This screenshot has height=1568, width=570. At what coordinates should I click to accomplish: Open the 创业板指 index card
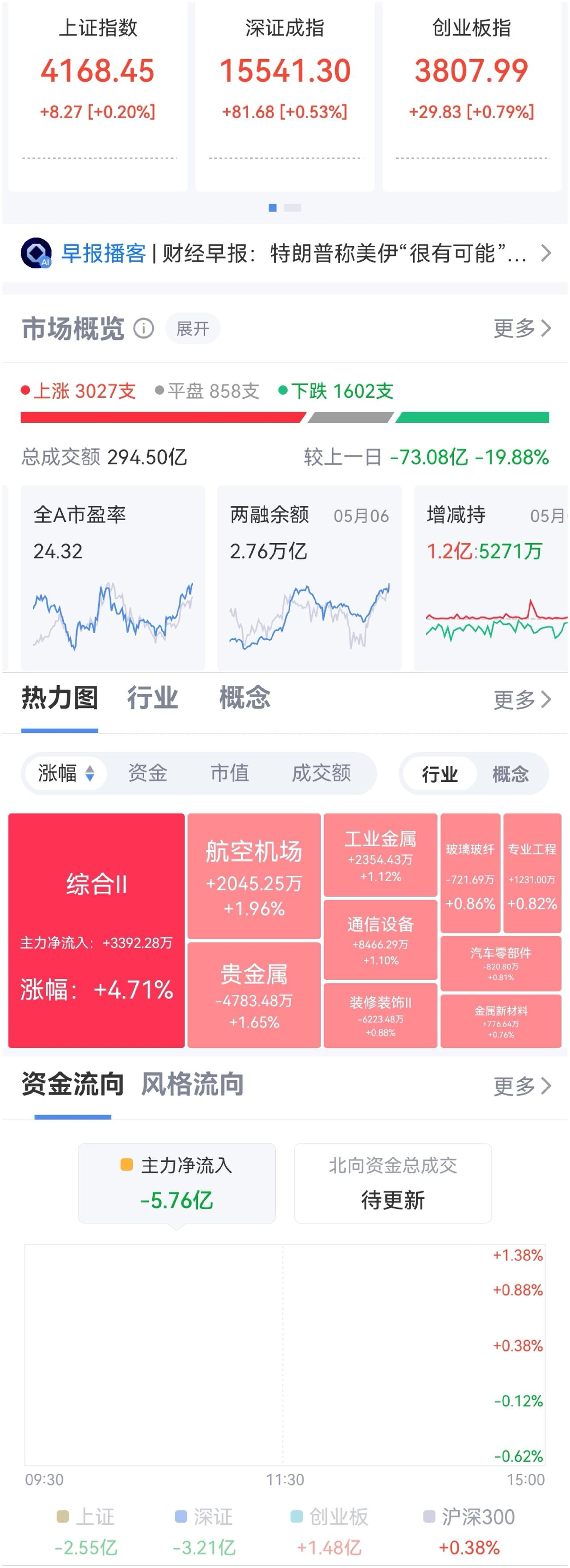point(471,97)
